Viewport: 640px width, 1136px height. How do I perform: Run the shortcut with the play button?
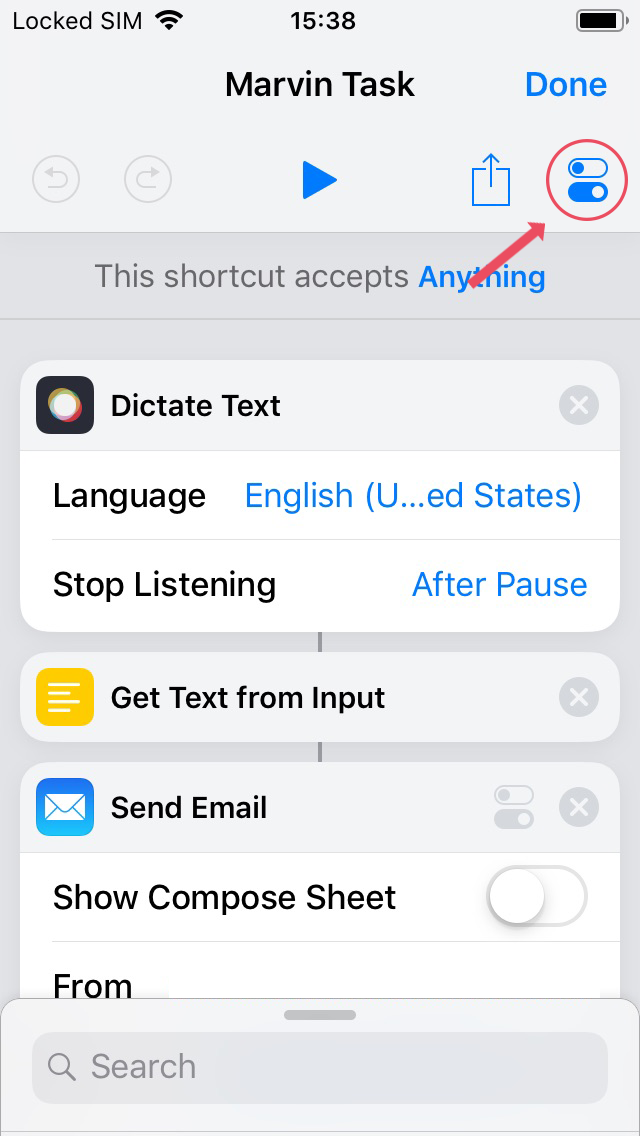(319, 180)
